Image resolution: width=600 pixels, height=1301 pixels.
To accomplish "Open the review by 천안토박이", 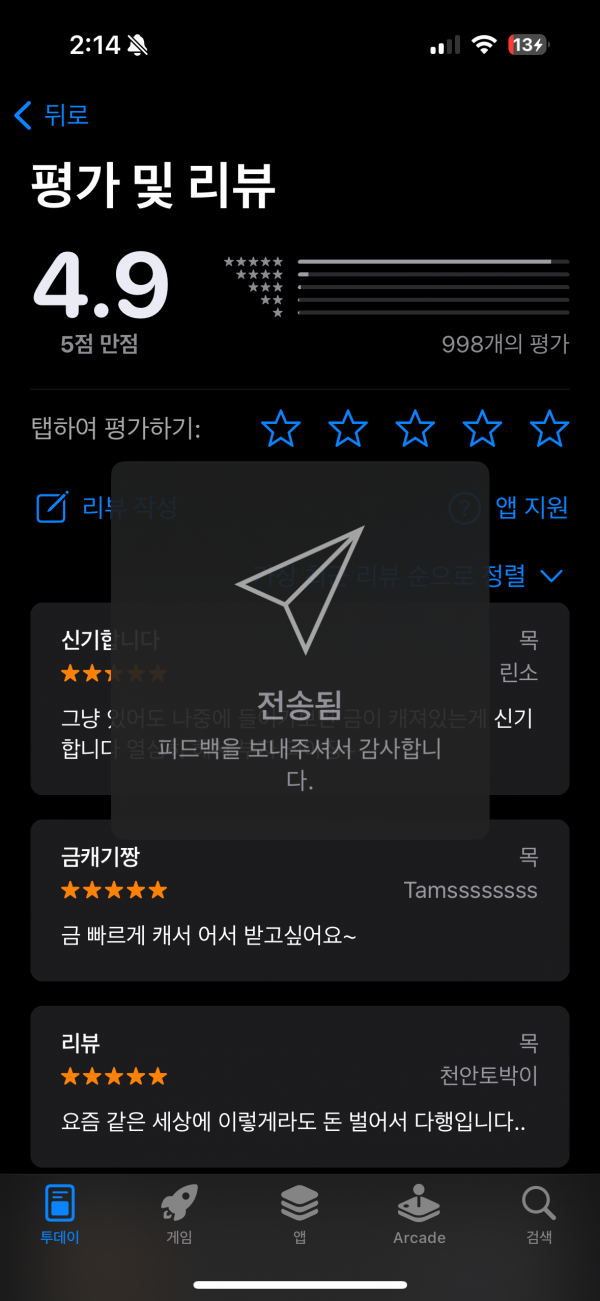I will click(x=300, y=1086).
